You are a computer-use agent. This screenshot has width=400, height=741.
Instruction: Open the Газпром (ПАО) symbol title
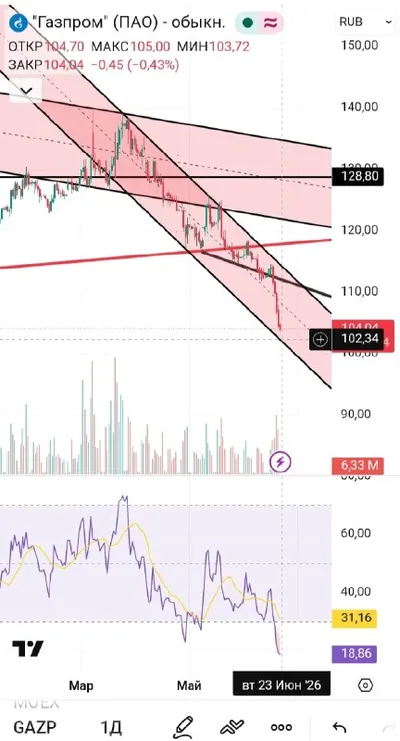point(128,22)
